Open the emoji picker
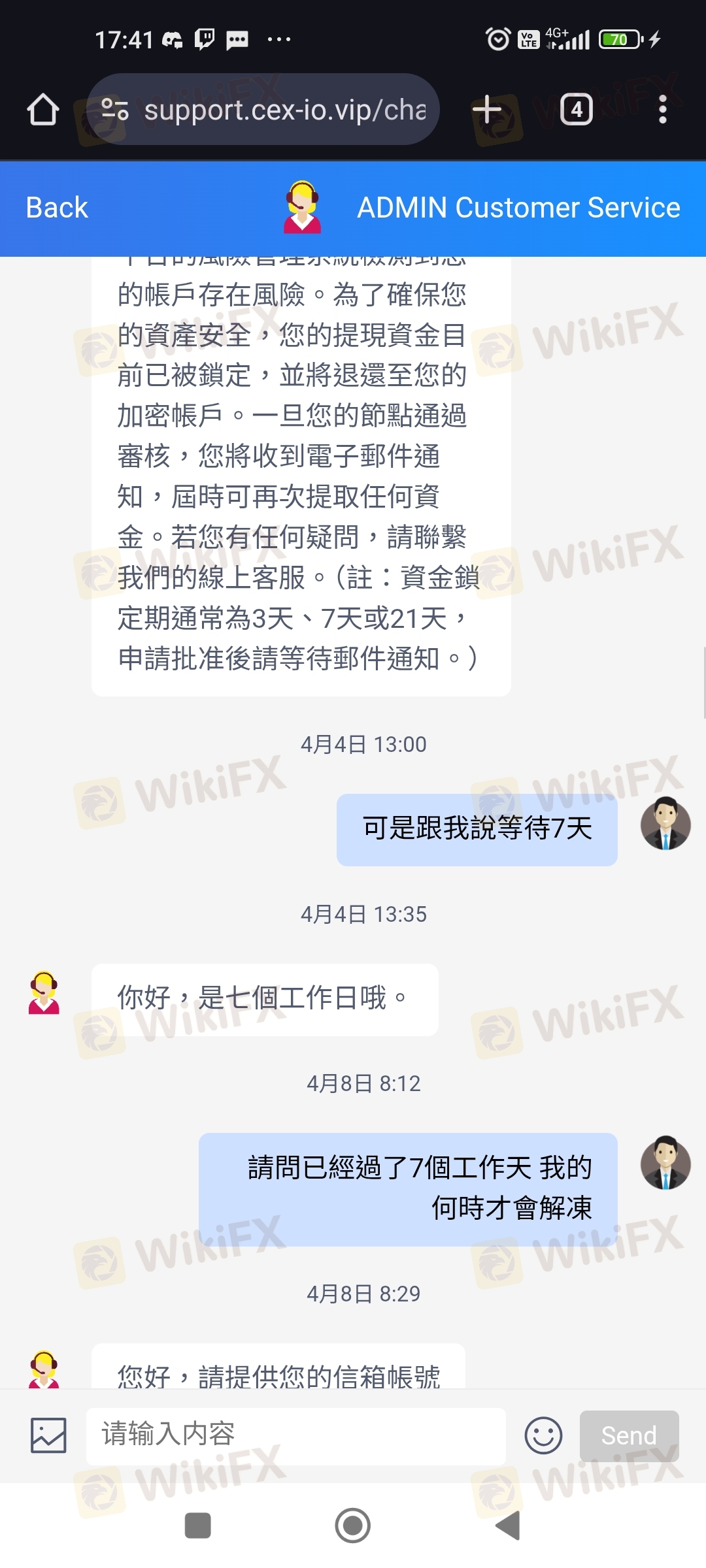The height and width of the screenshot is (1568, 706). 543,1435
